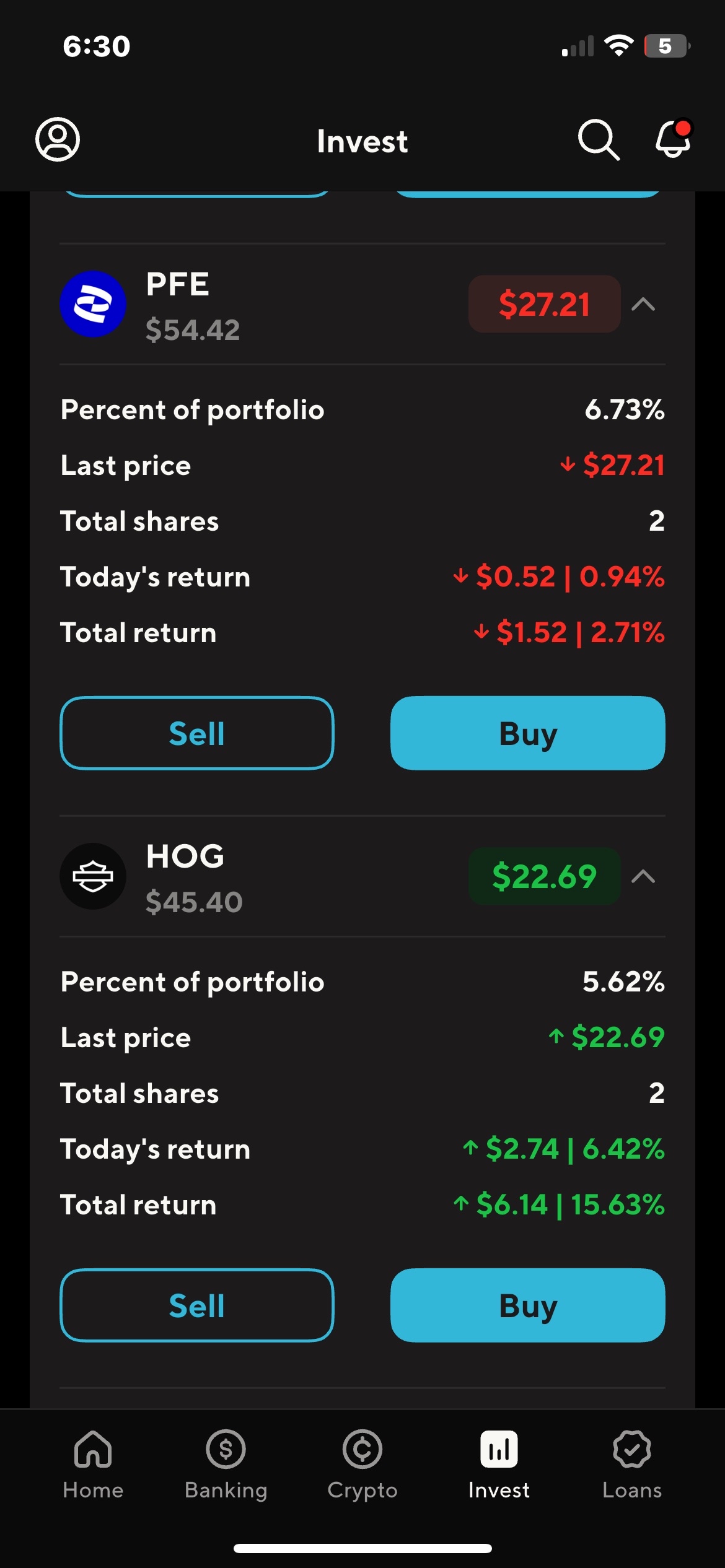Collapse the HOG stock details
Screen dimensions: 725x1568
pos(643,876)
